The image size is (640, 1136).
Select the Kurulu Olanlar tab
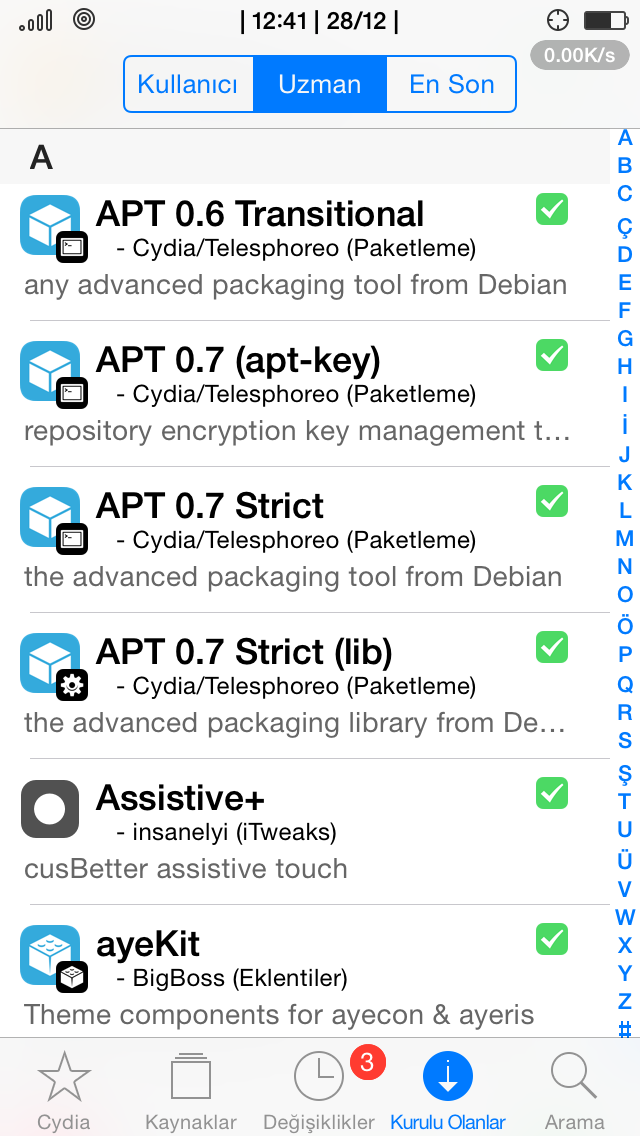447,1090
